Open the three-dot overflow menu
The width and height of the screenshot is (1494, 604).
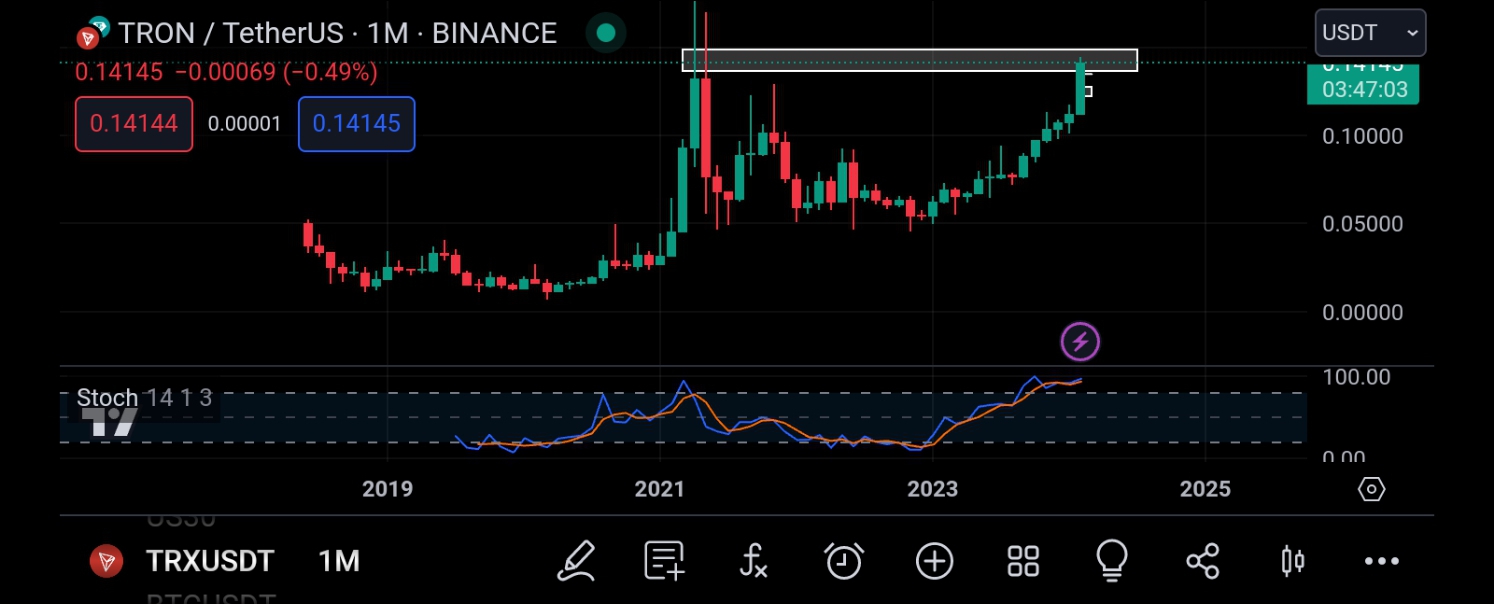[1381, 561]
